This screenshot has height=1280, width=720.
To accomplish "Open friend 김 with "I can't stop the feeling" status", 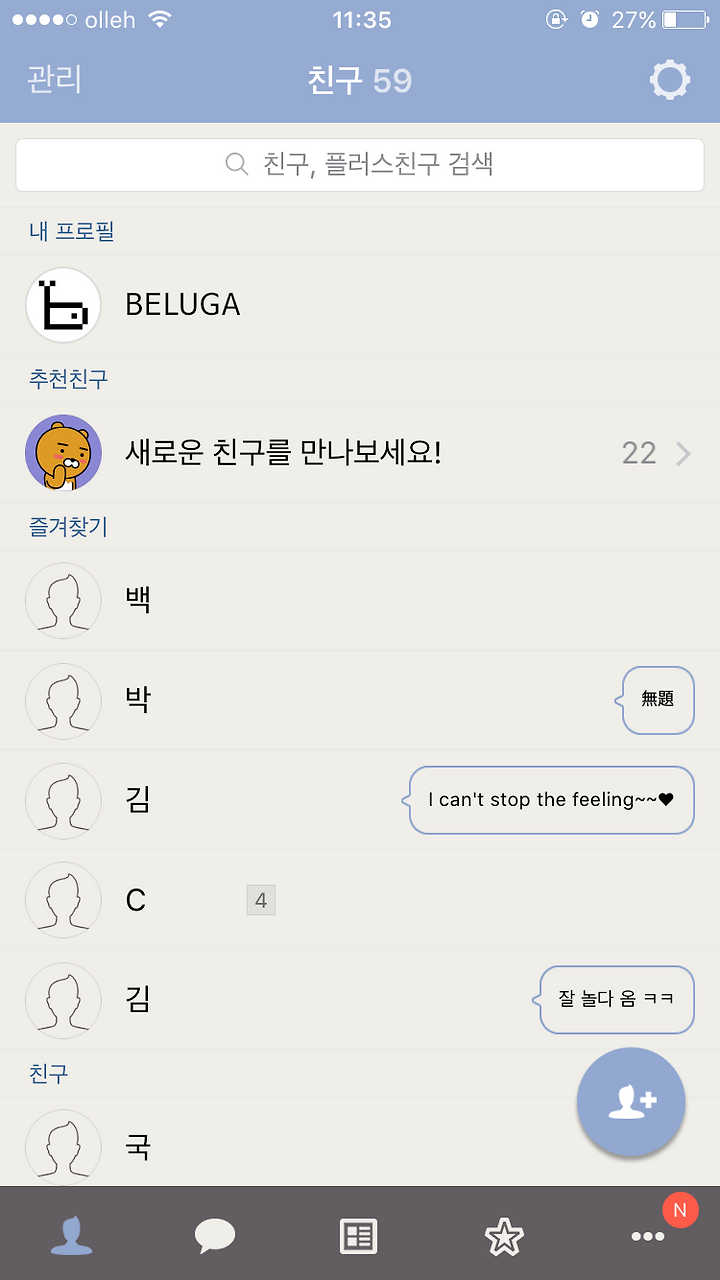I will coord(360,800).
